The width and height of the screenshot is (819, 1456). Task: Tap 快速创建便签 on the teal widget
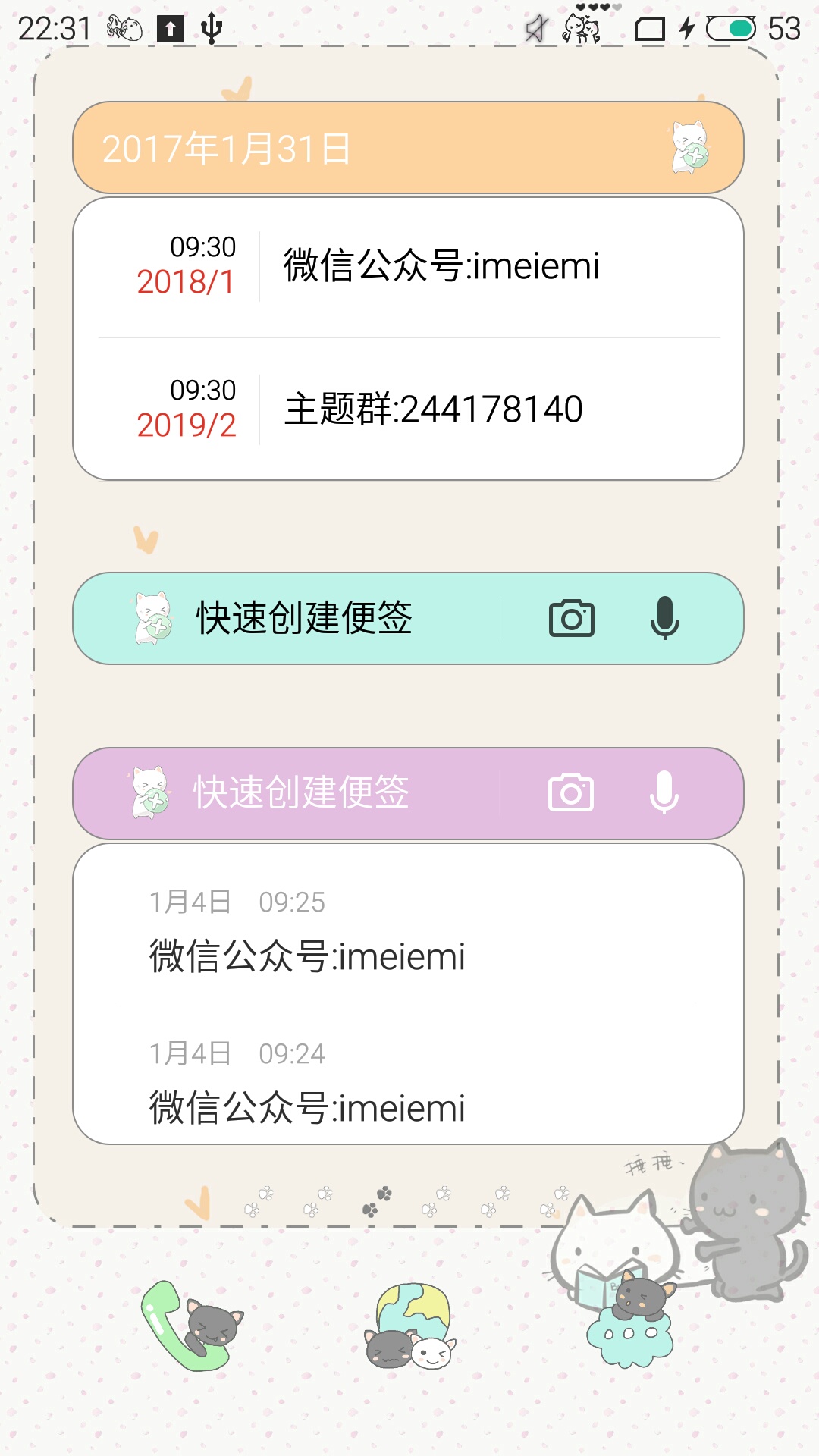click(303, 618)
